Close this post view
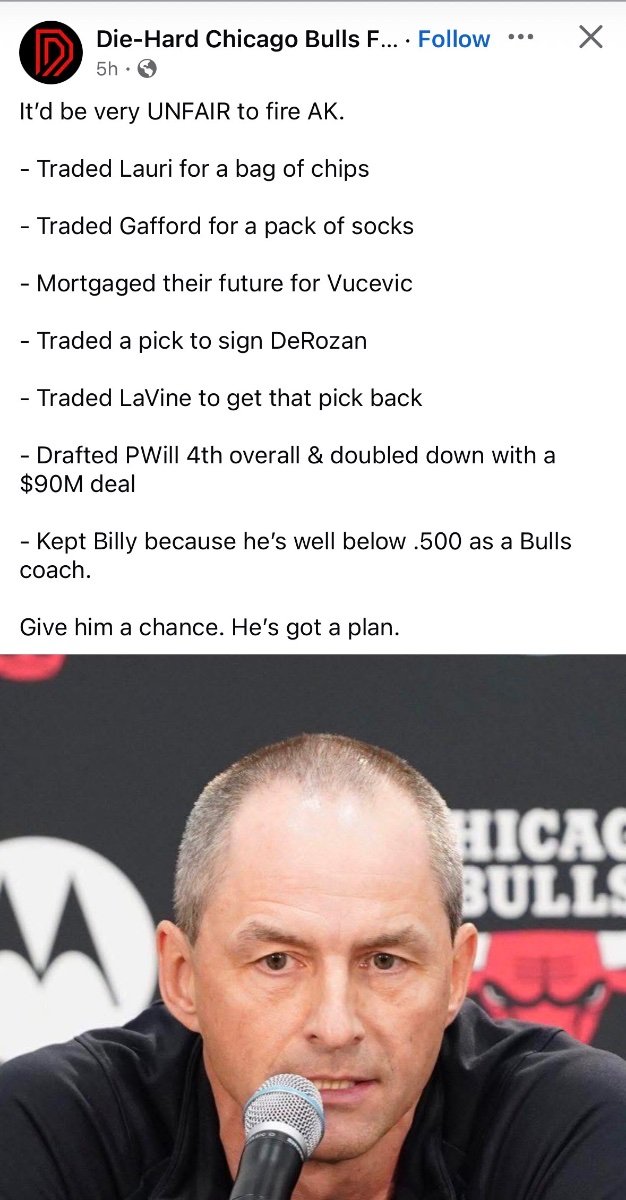Screen dimensions: 626x1200 point(591,38)
